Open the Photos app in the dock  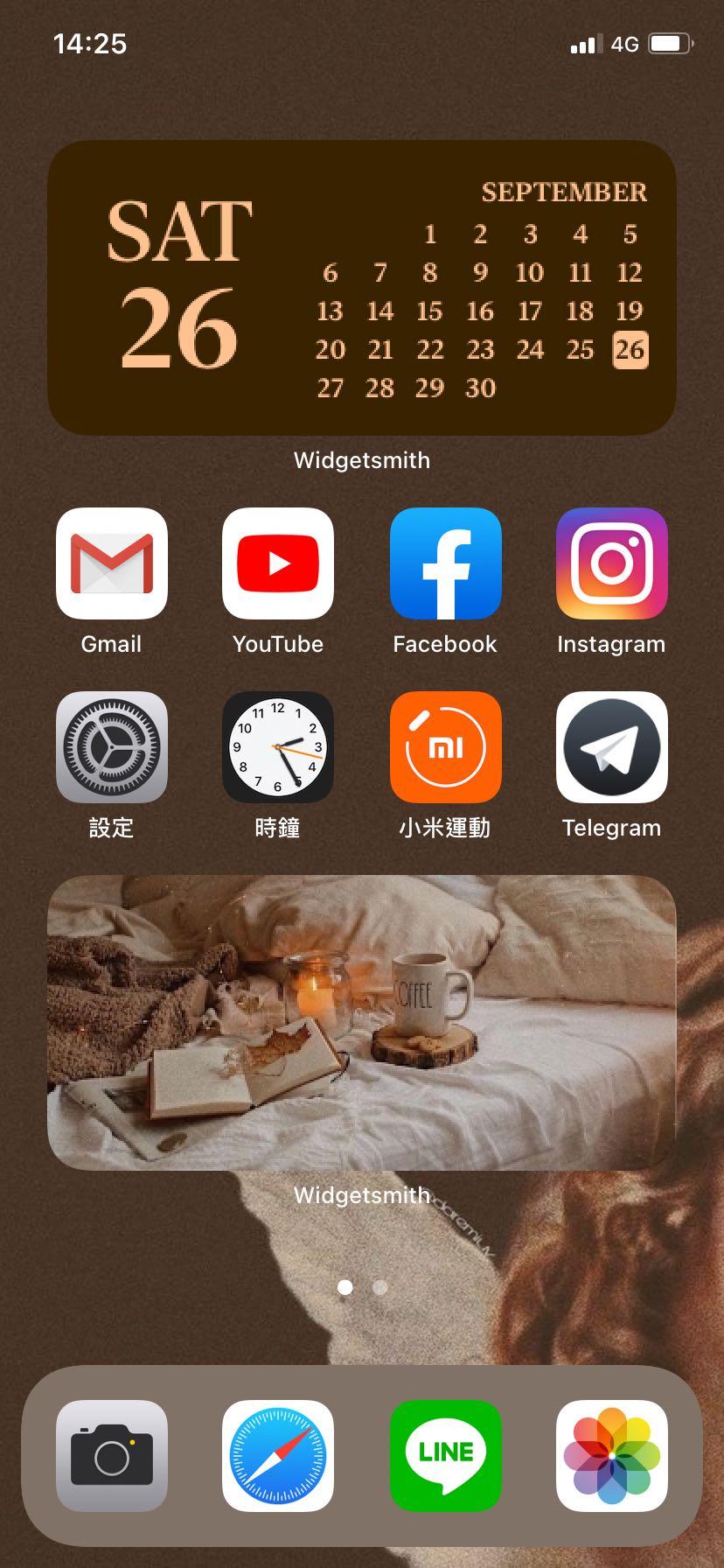[611, 1456]
